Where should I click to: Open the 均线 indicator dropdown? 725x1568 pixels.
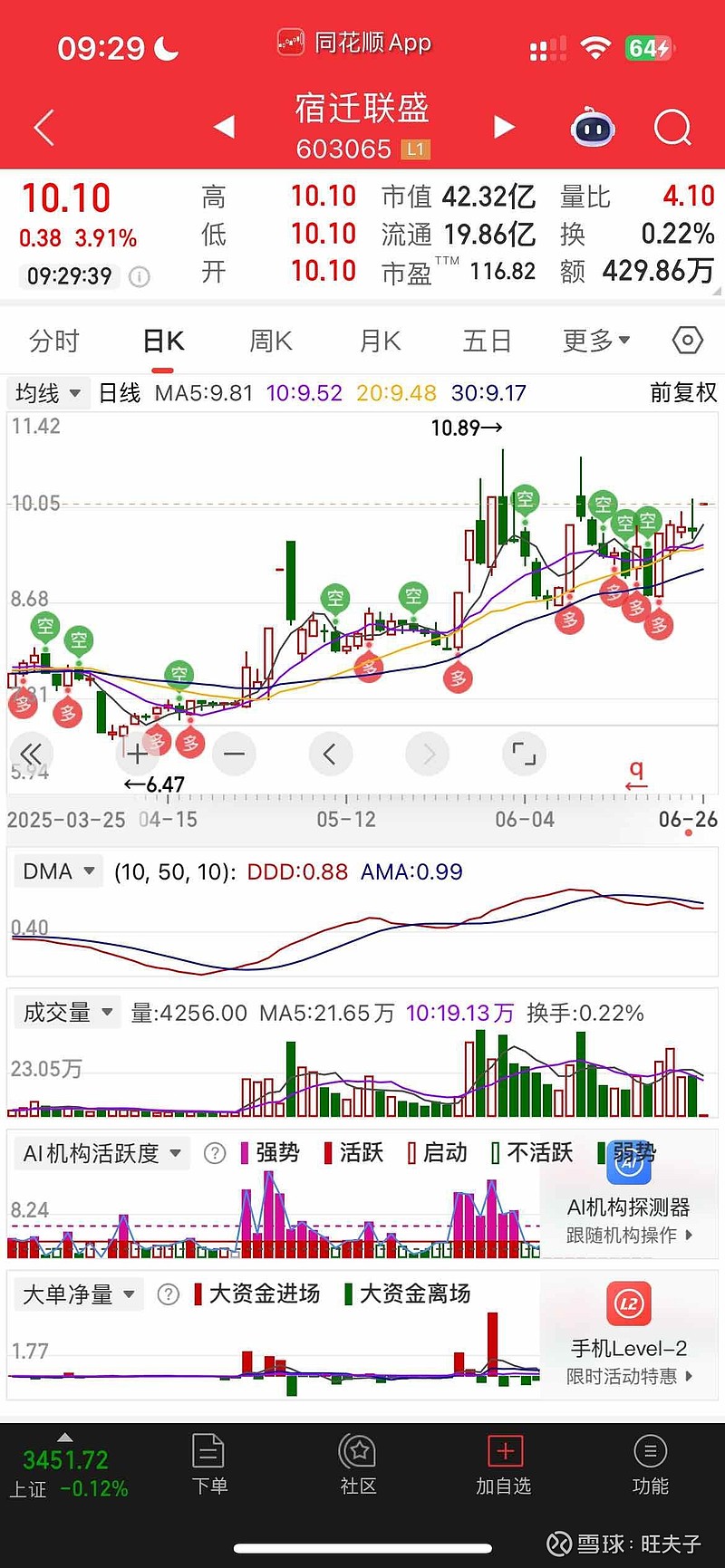point(48,393)
